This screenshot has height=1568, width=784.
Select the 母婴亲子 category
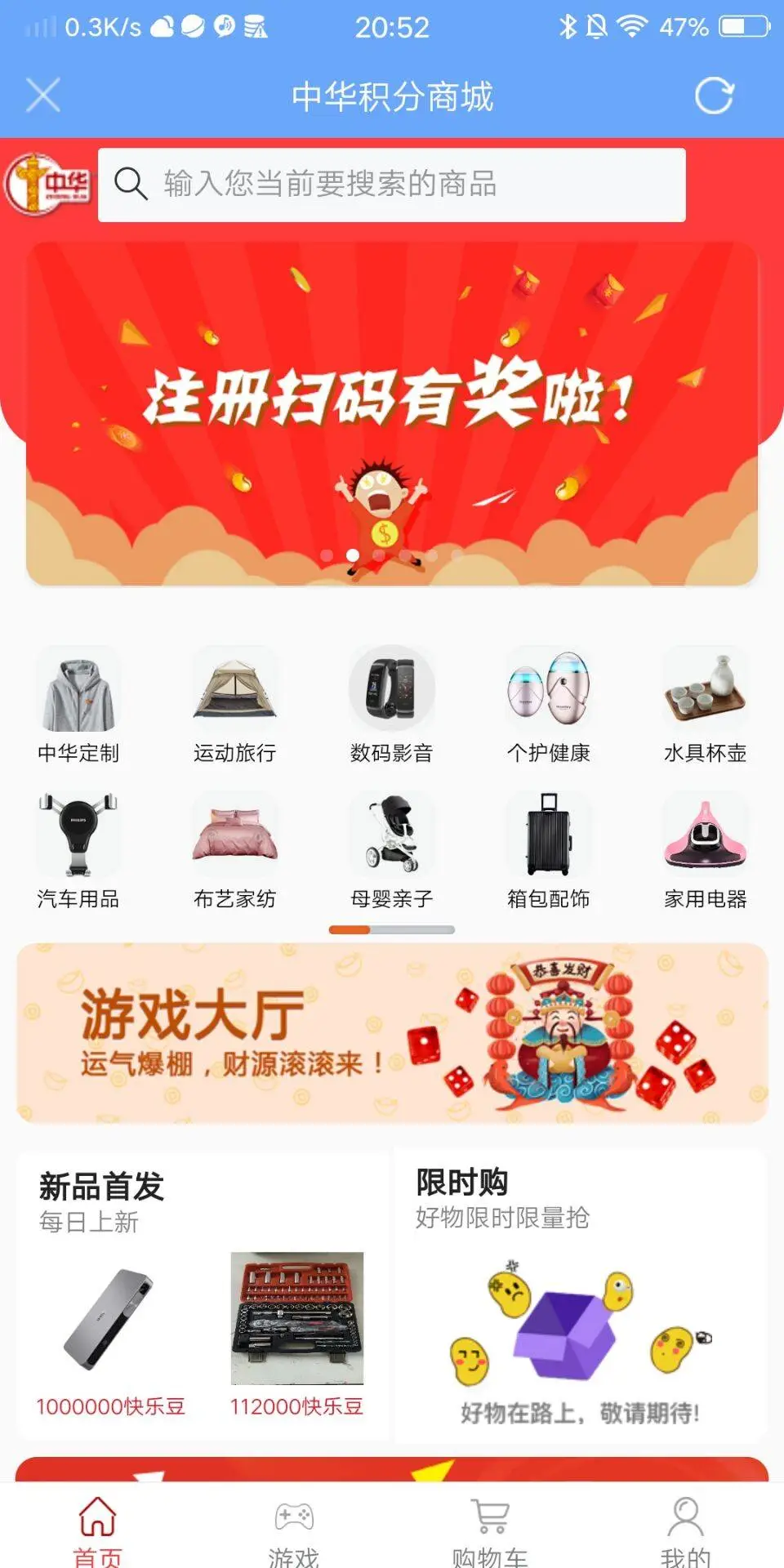pos(392,851)
